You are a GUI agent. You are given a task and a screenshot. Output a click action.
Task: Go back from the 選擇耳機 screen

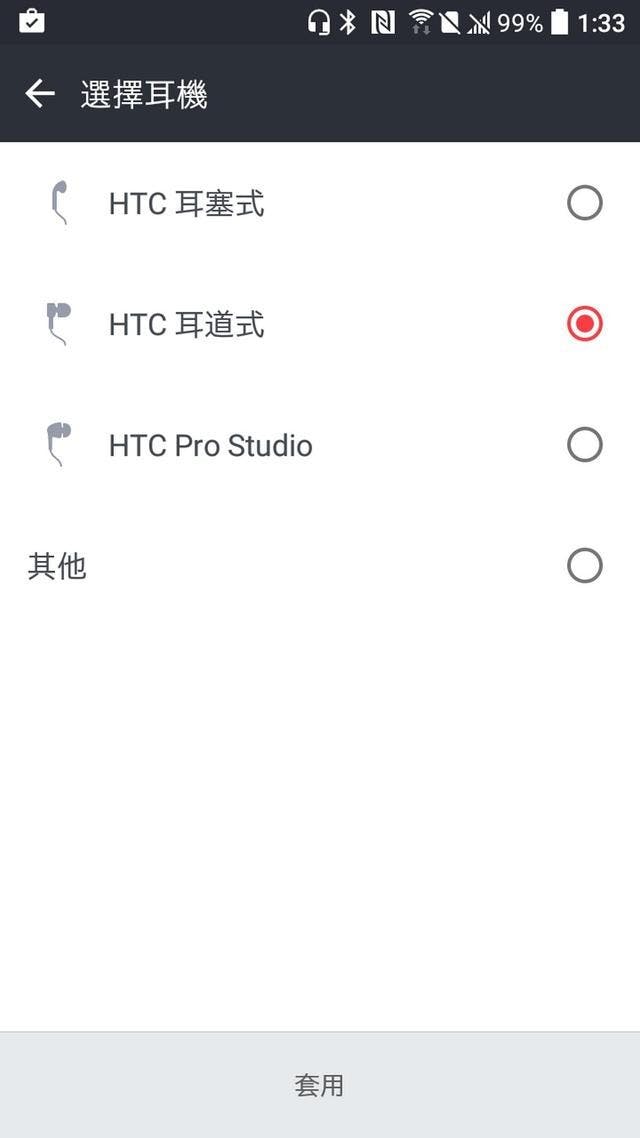point(40,94)
